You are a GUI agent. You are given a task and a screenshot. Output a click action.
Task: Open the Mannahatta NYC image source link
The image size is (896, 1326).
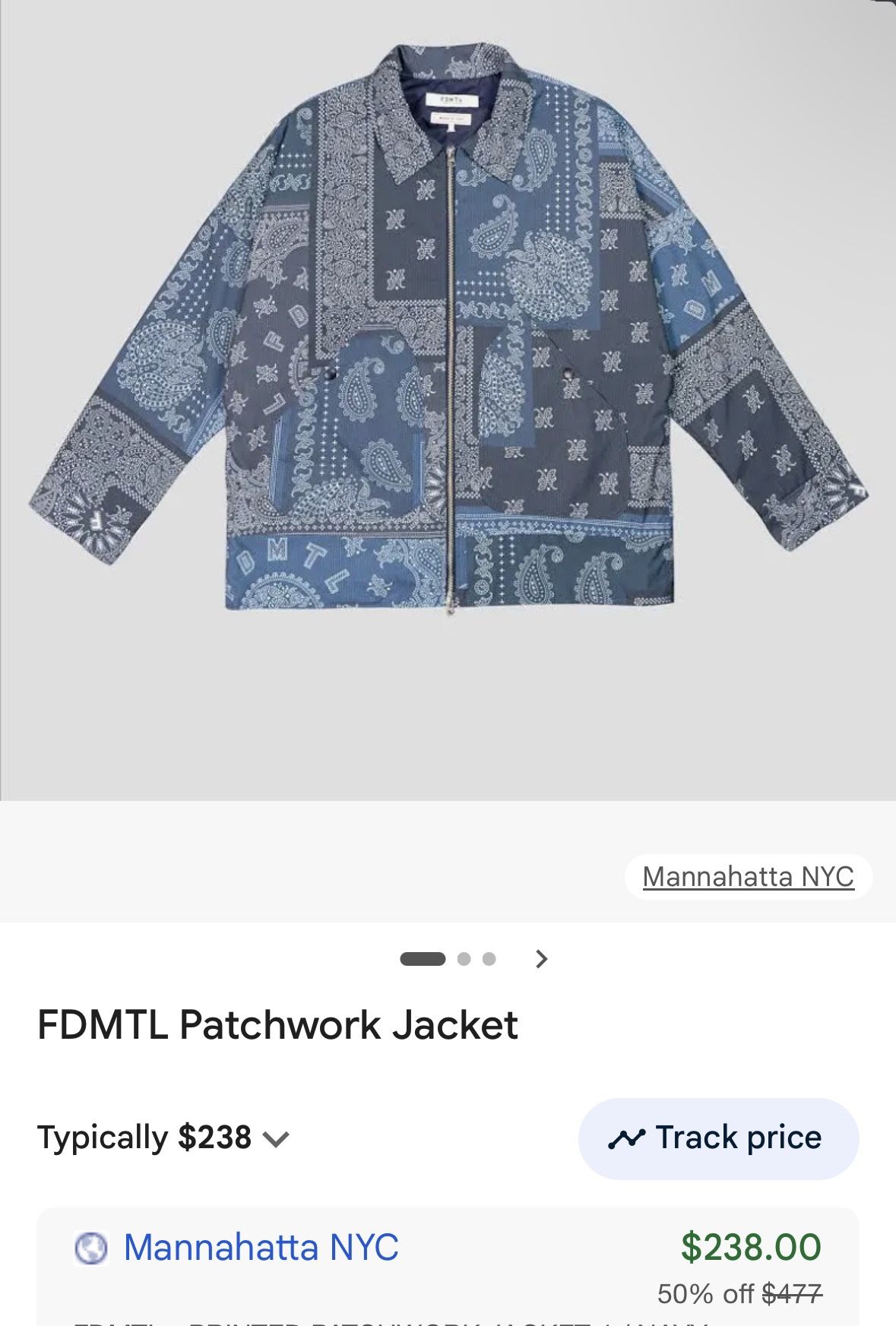coord(748,877)
